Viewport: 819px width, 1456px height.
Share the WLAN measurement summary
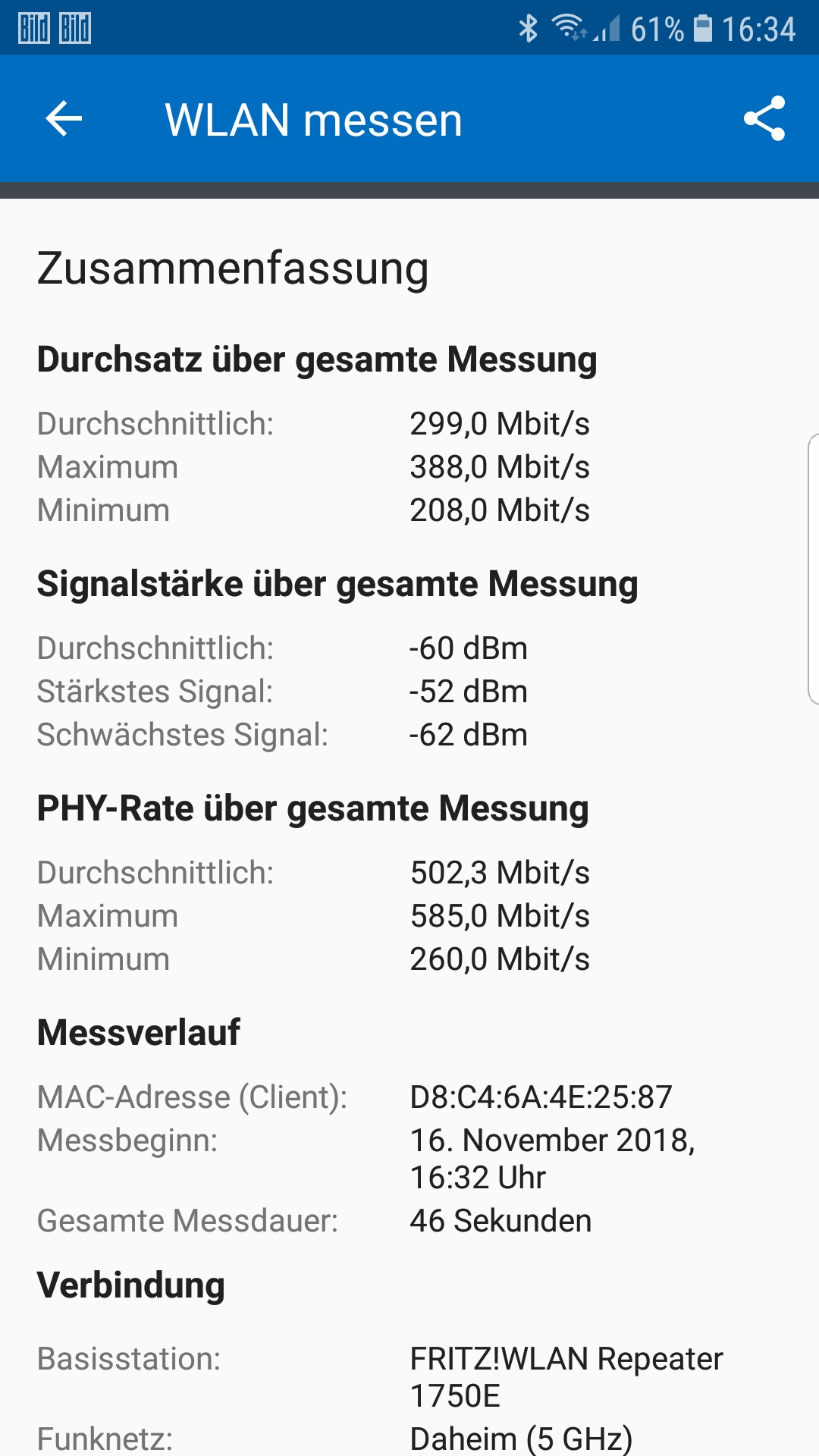(764, 119)
